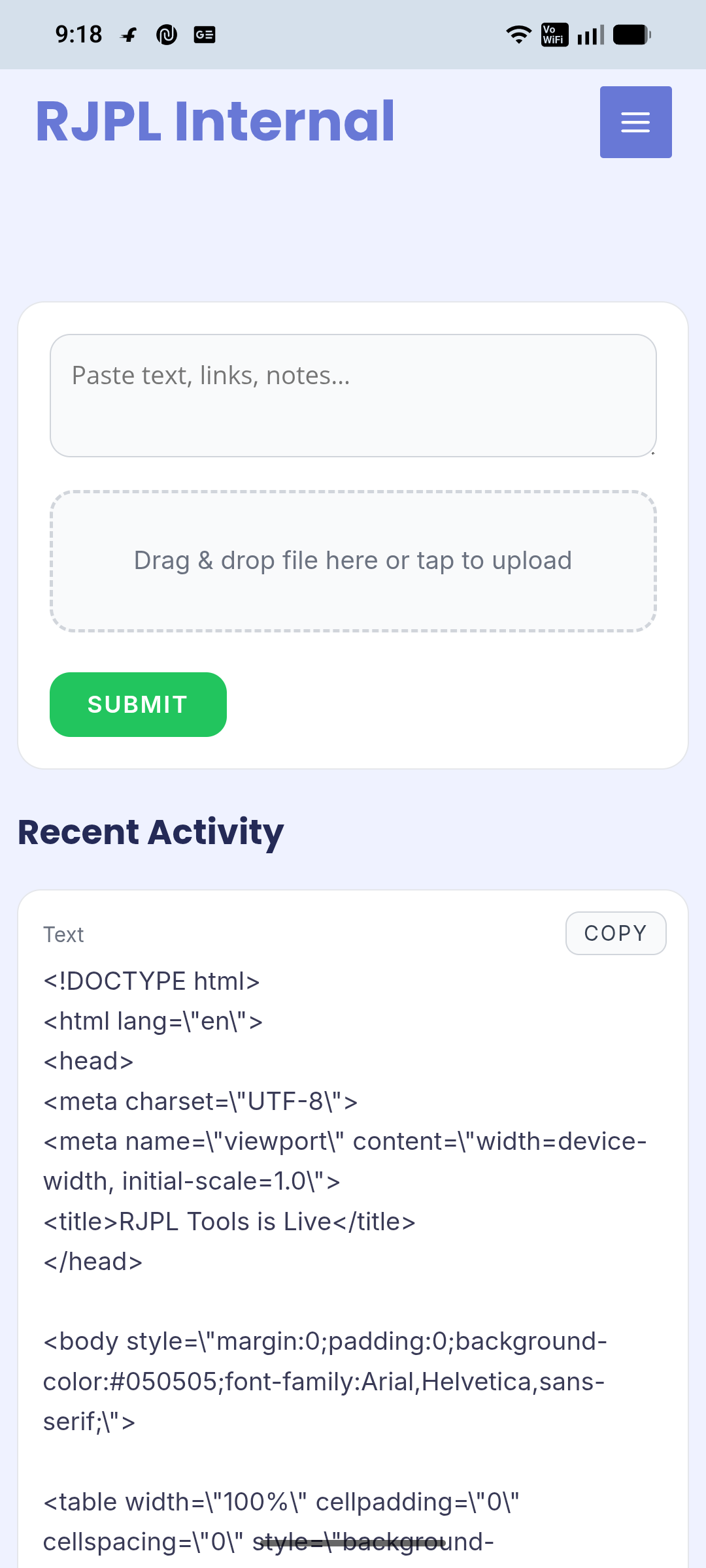Go to RJPL Internal home title
This screenshot has height=1568, width=706.
tap(215, 122)
